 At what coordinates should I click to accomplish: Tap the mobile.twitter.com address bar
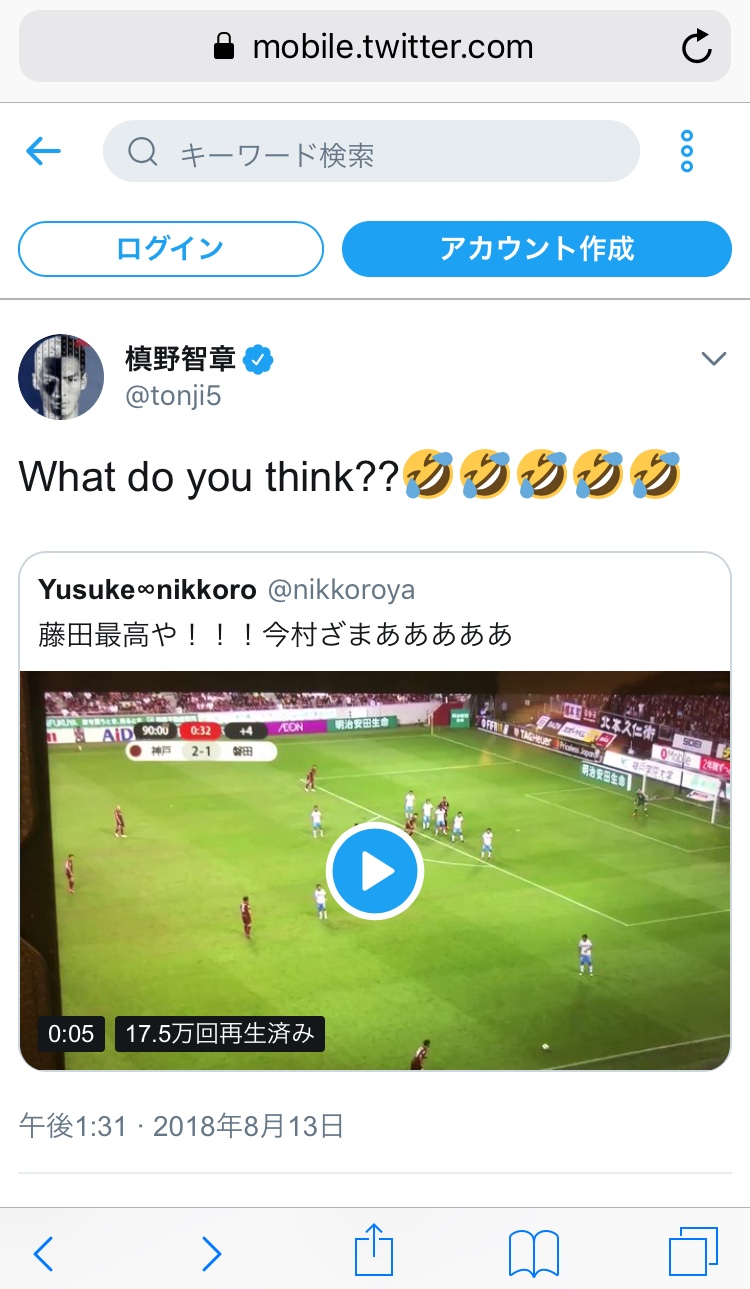(x=375, y=47)
